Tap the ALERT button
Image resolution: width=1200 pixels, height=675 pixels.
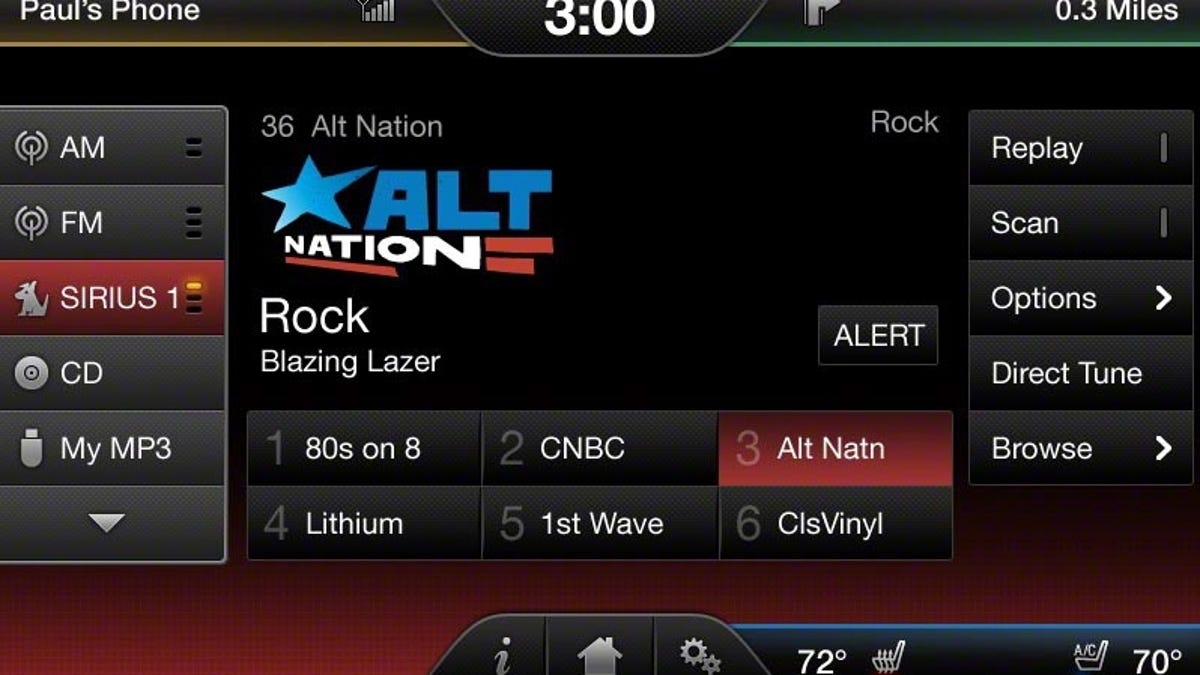coord(878,336)
